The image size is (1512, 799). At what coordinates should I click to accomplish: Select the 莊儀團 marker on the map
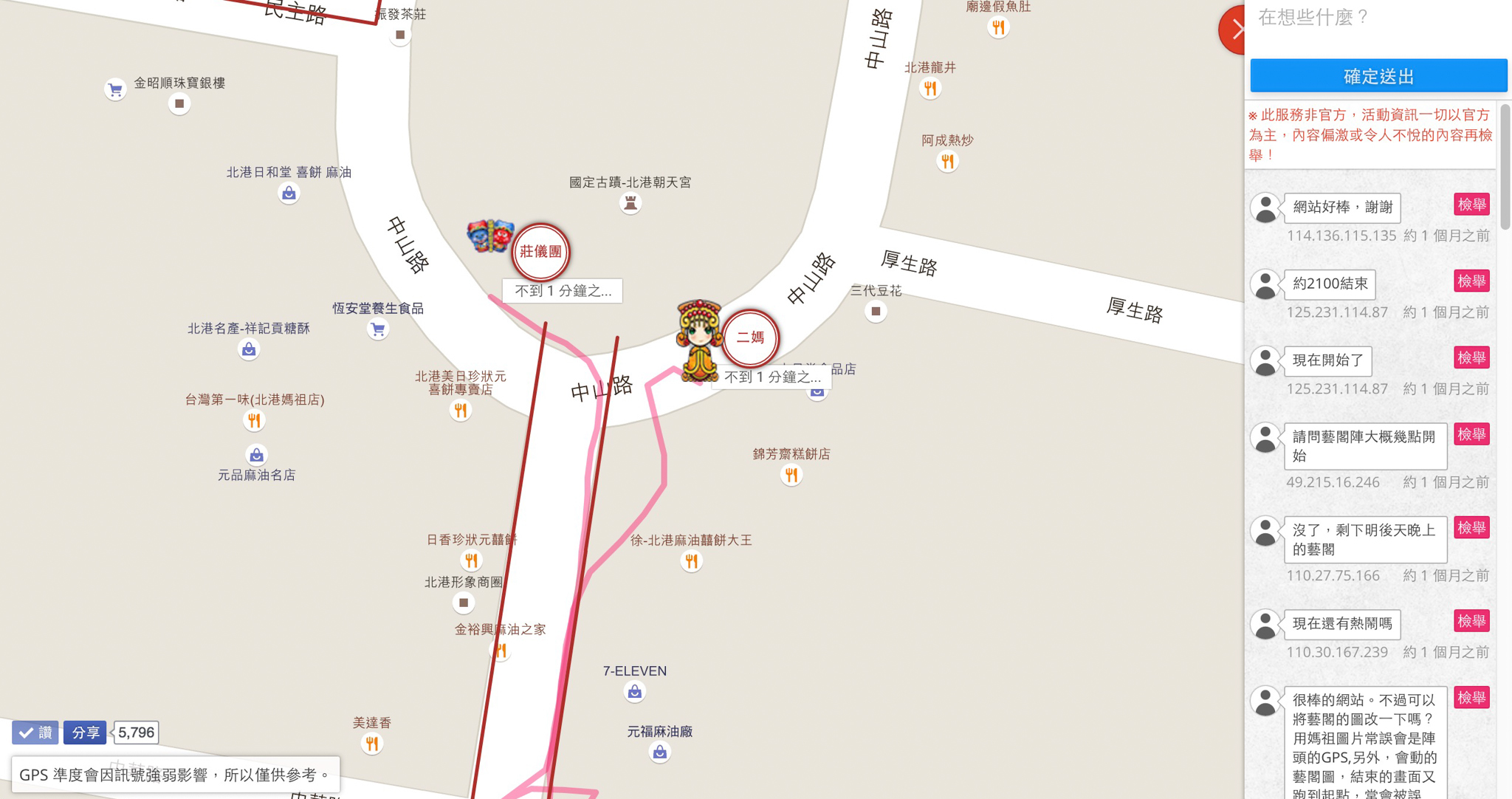pos(541,252)
